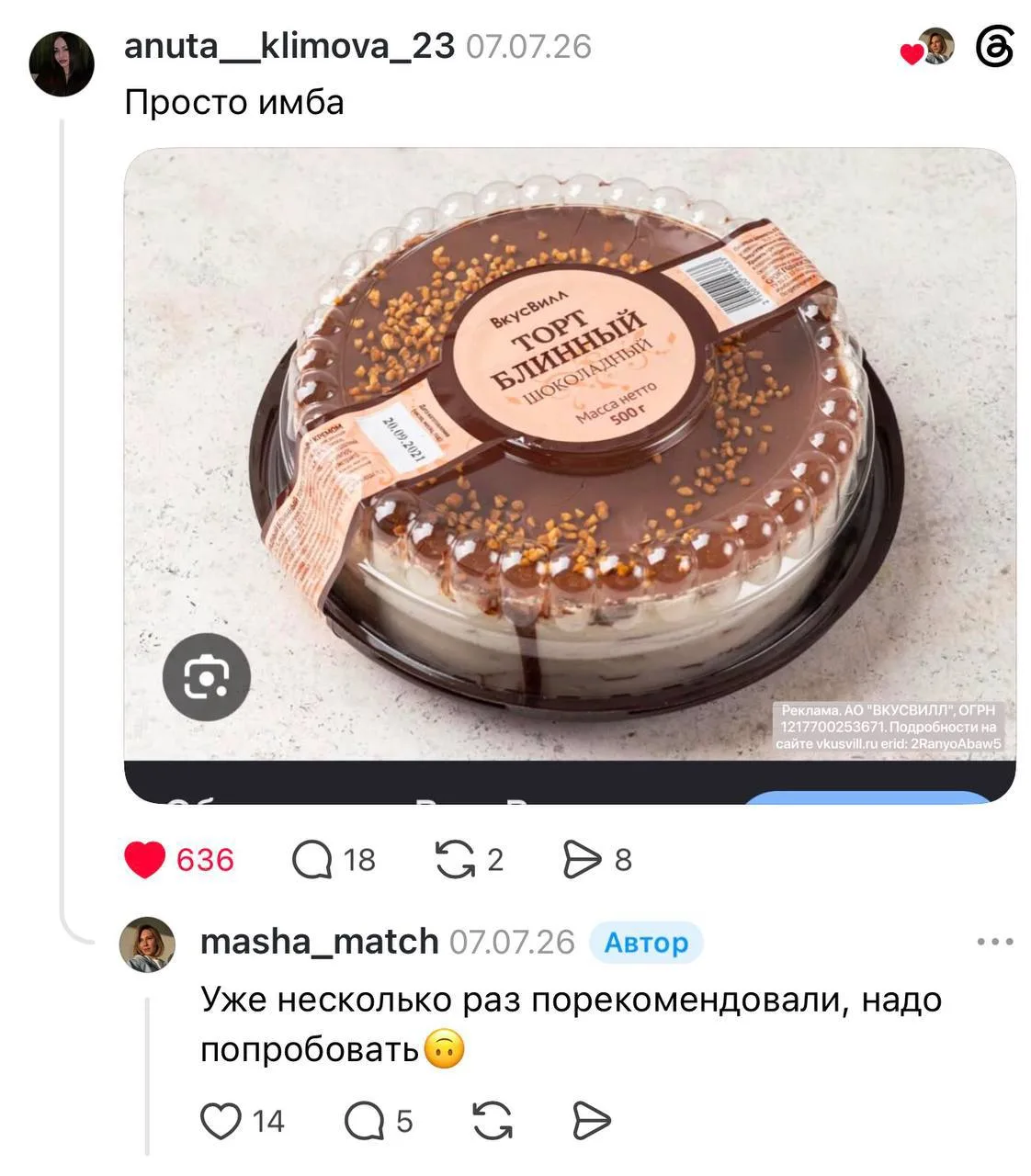Open the username masha_match

click(x=319, y=942)
